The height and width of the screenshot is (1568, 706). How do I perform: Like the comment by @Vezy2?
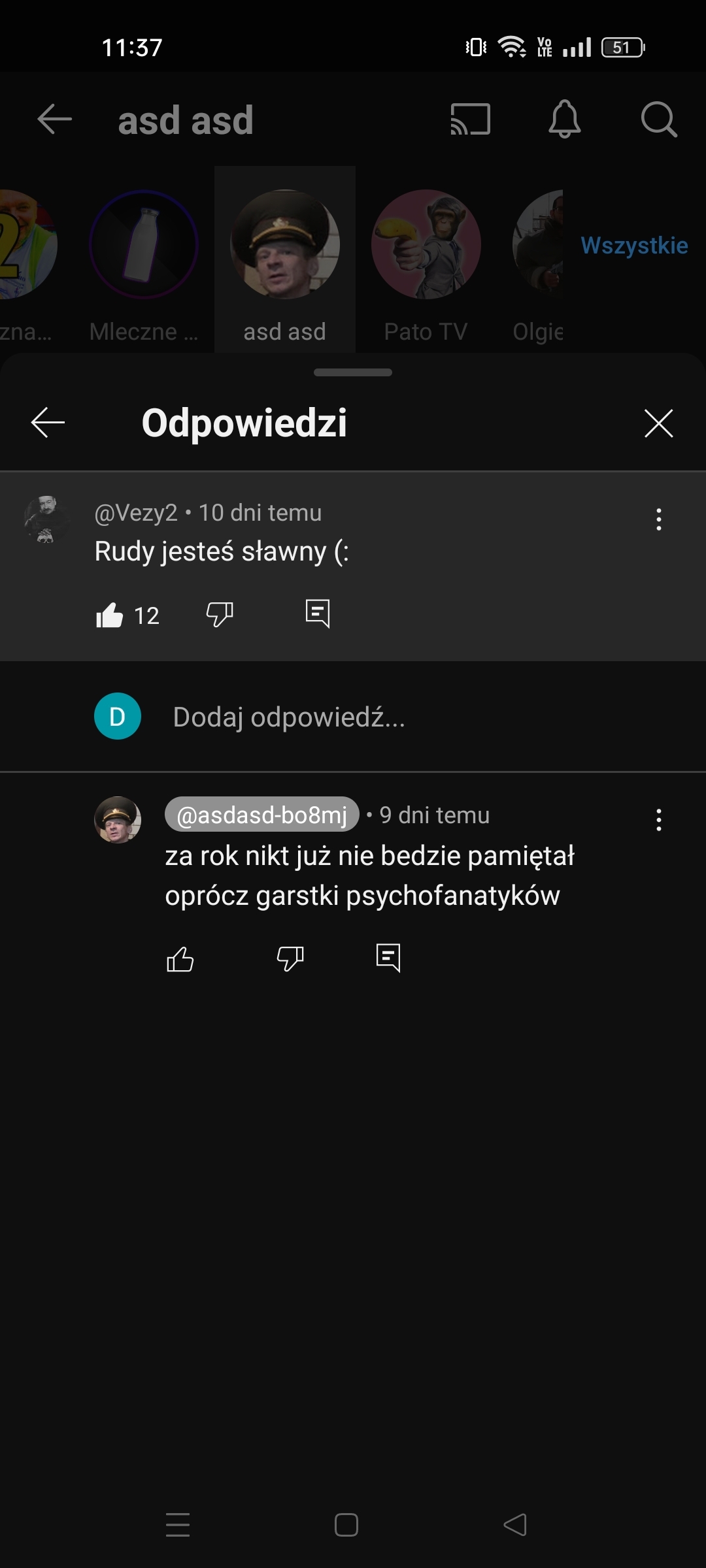110,615
